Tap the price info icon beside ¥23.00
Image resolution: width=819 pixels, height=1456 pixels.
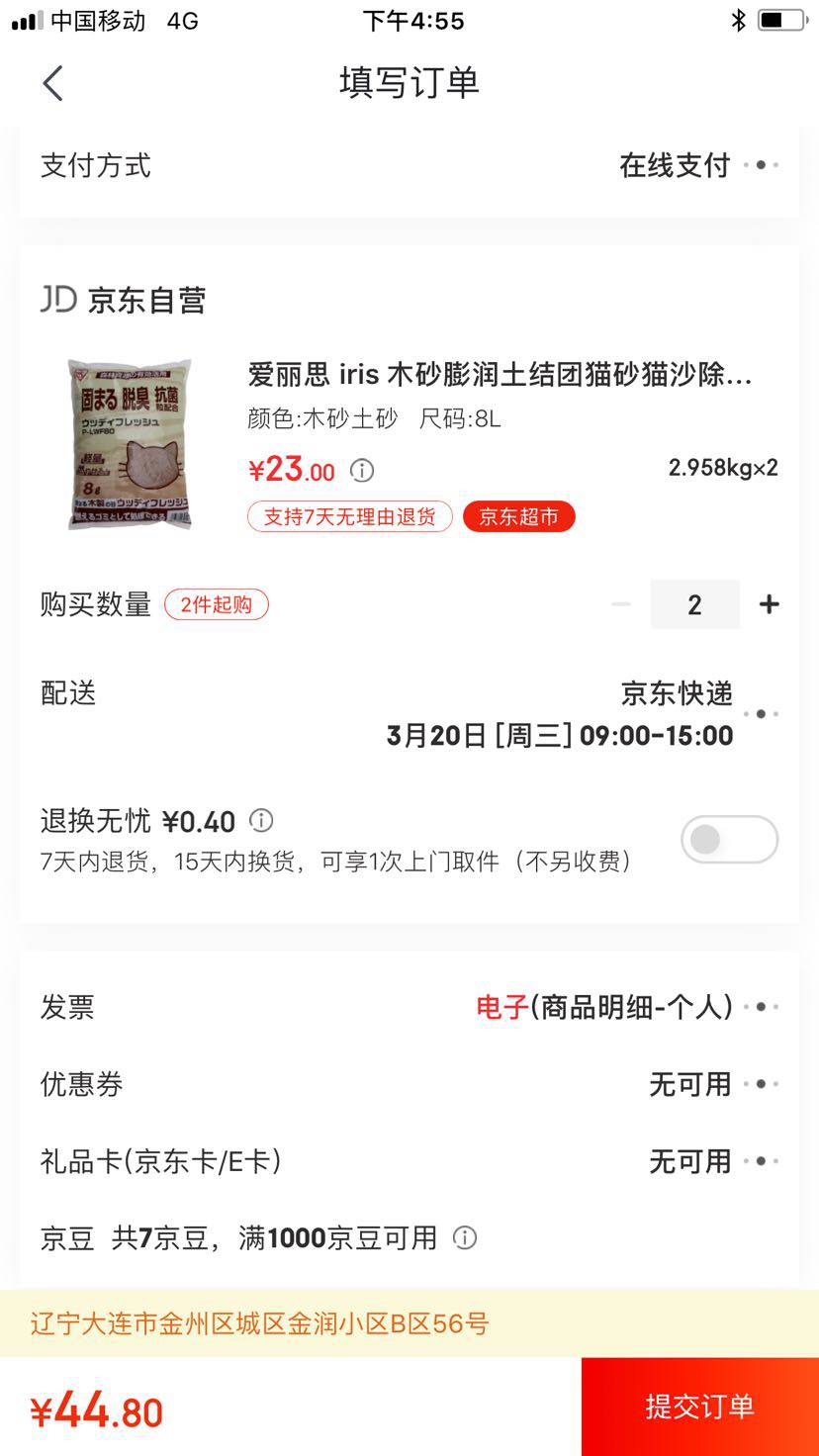click(x=362, y=470)
